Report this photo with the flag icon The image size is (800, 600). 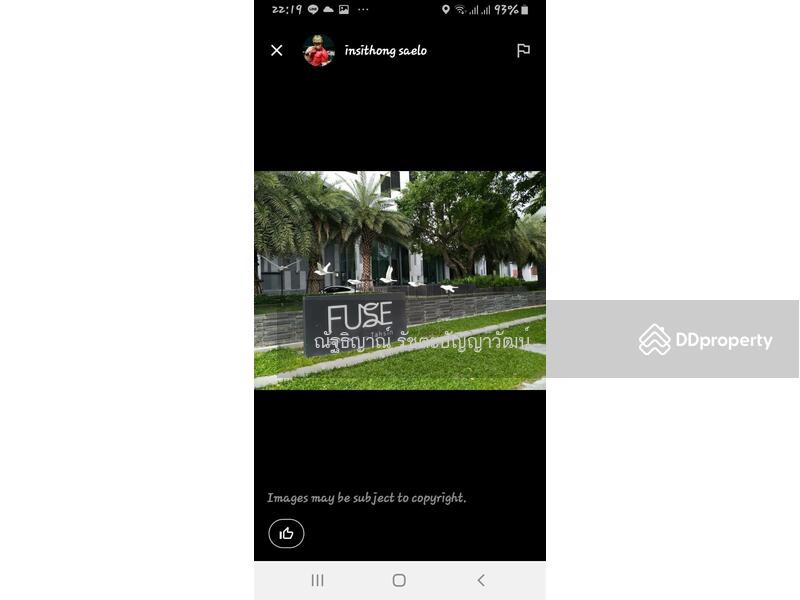click(x=523, y=50)
